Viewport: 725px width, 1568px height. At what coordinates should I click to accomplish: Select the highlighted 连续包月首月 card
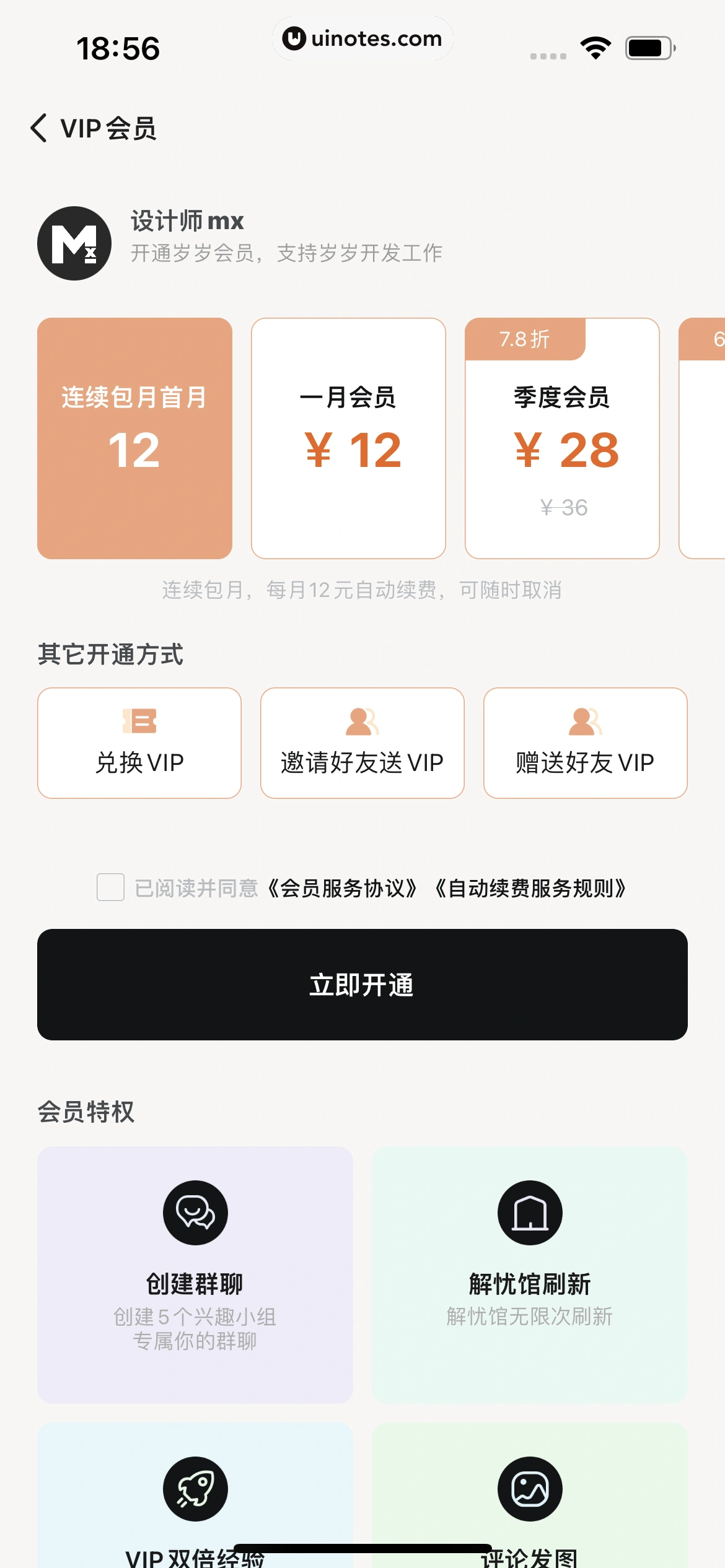134,437
